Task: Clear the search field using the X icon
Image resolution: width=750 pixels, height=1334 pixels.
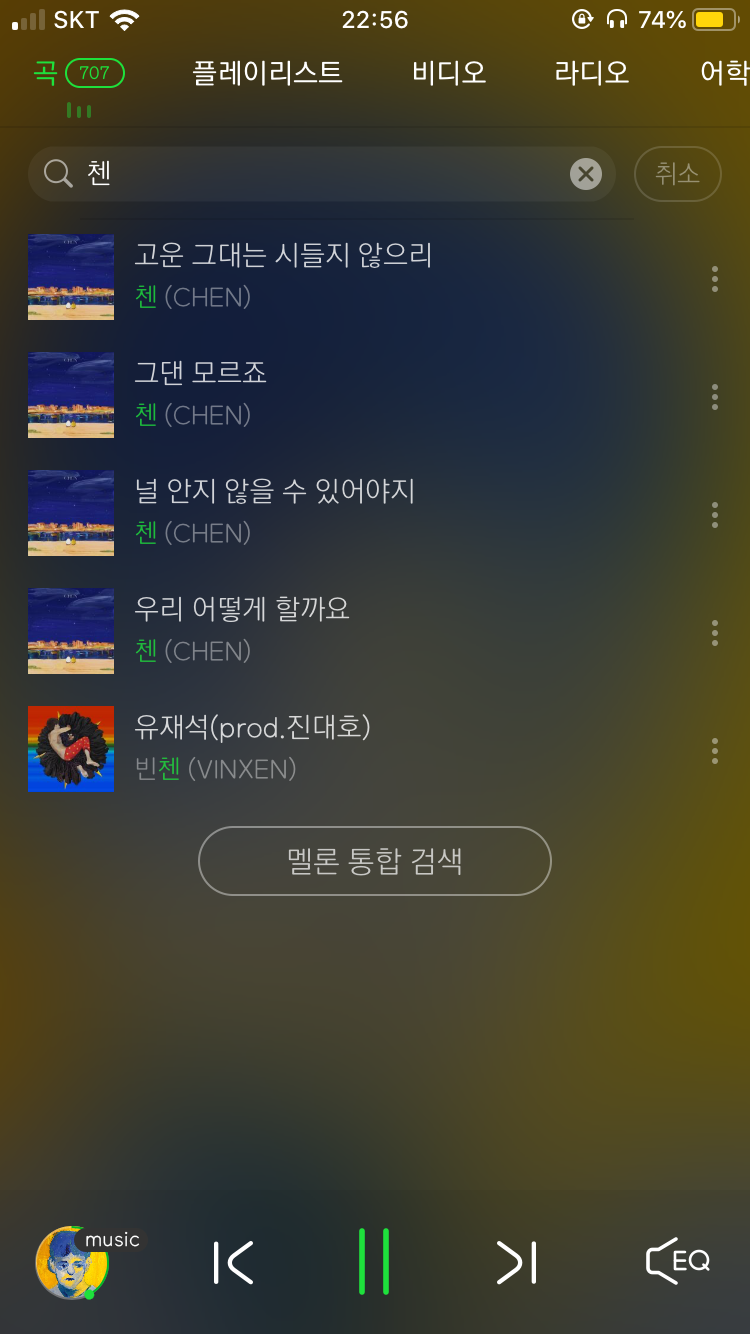Action: (x=586, y=173)
